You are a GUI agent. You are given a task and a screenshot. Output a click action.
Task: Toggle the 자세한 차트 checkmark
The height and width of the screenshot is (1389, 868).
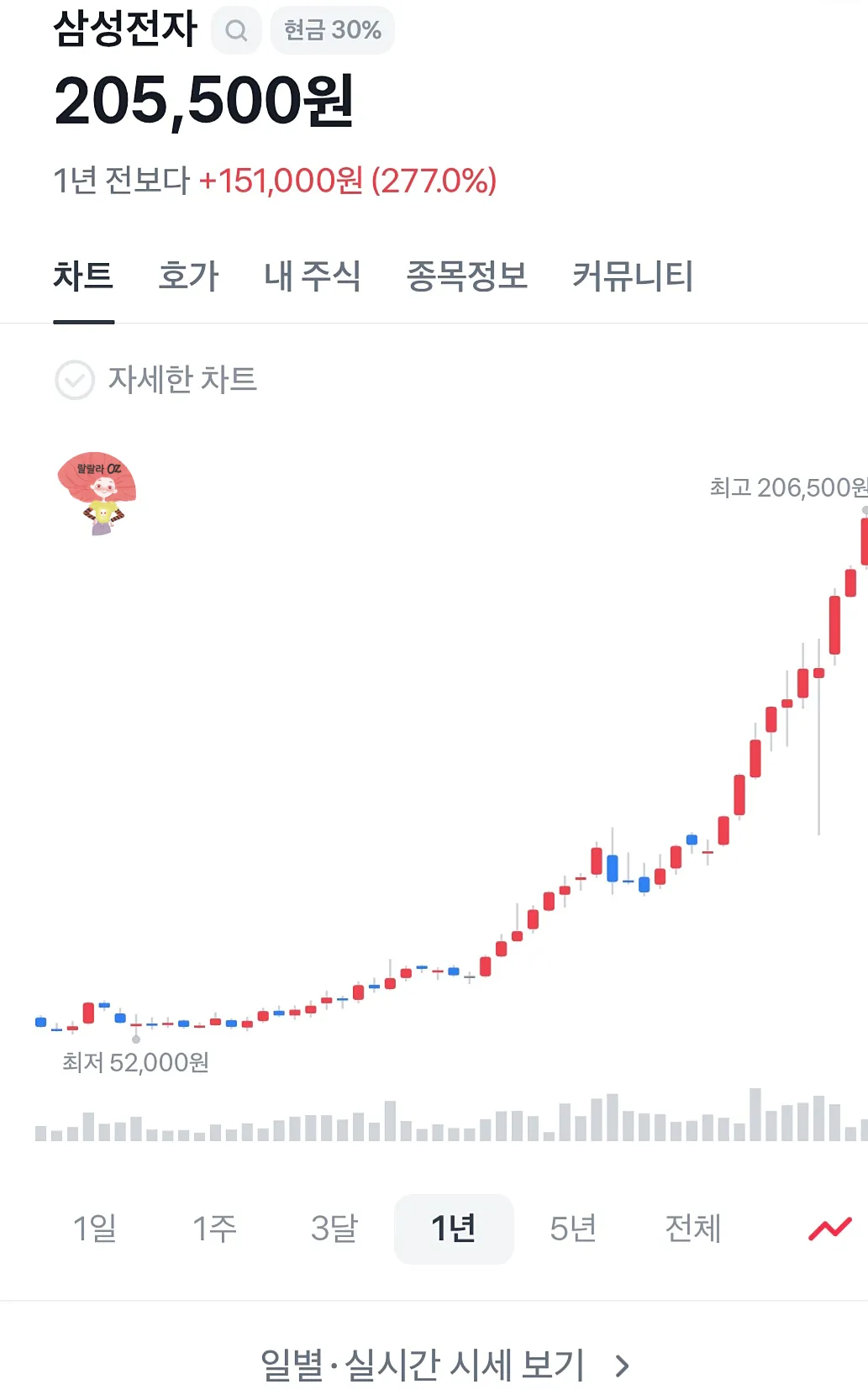[75, 380]
